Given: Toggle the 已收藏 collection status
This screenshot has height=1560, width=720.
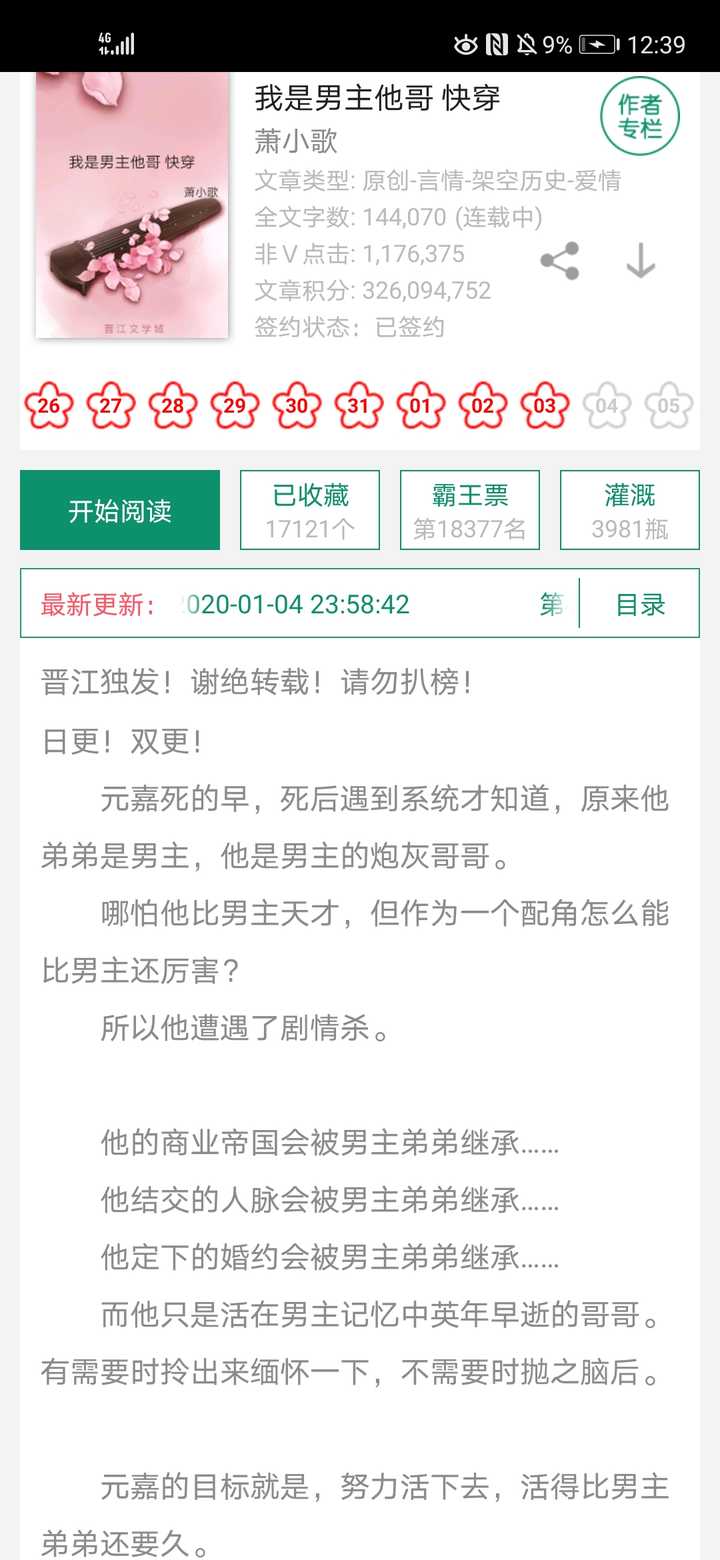Looking at the screenshot, I should coord(309,509).
